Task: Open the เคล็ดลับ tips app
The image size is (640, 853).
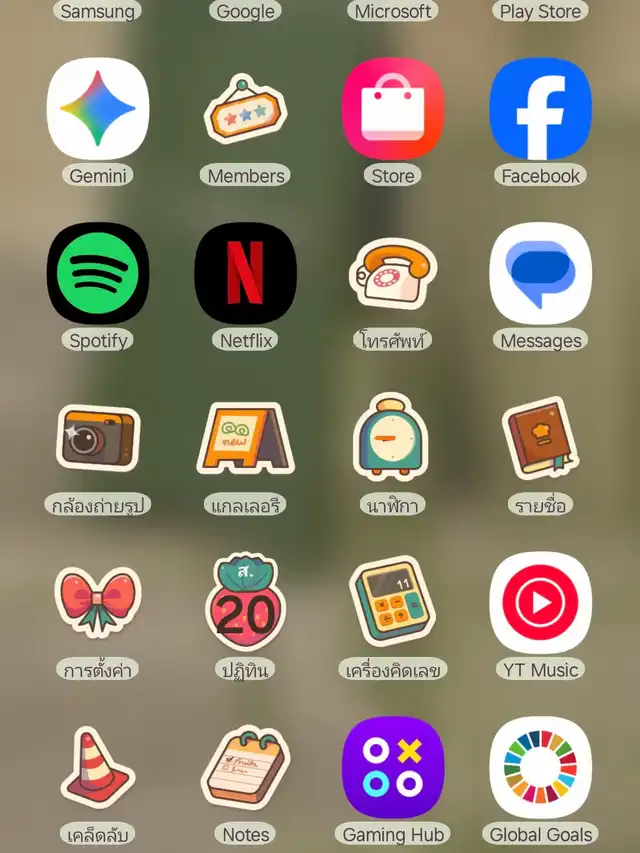Action: click(x=98, y=767)
